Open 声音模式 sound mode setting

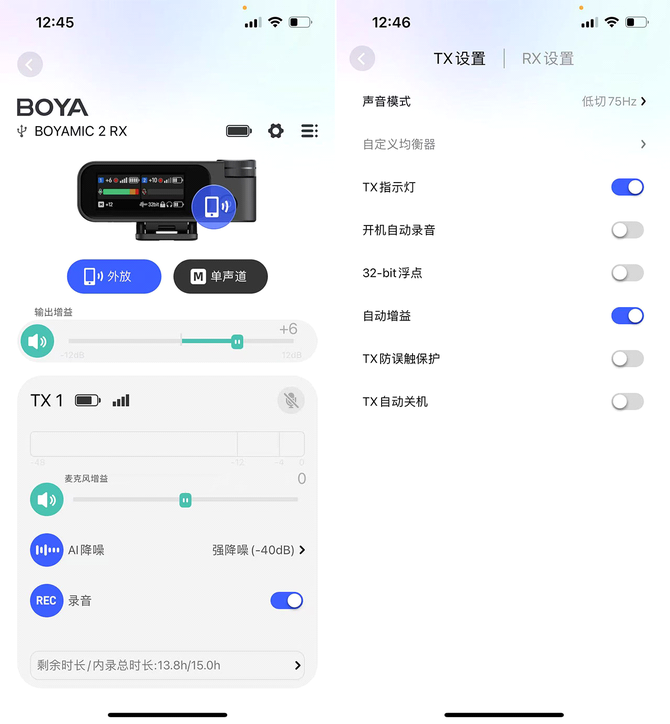coord(613,101)
